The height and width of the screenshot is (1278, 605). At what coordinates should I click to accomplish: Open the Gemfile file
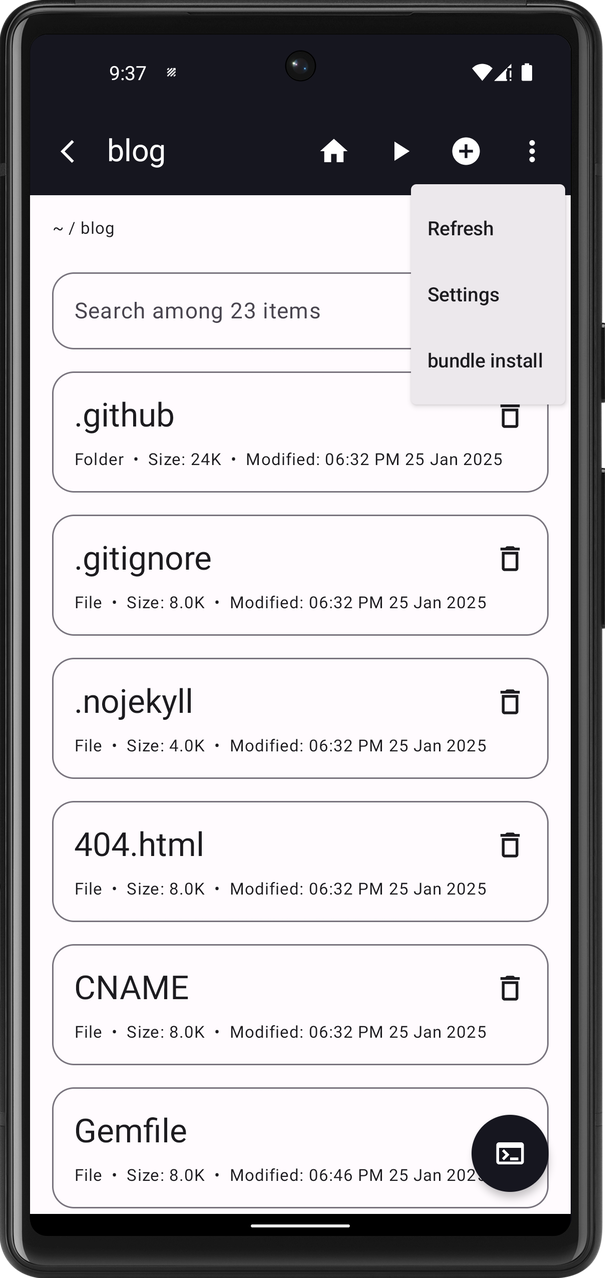tap(250, 1147)
